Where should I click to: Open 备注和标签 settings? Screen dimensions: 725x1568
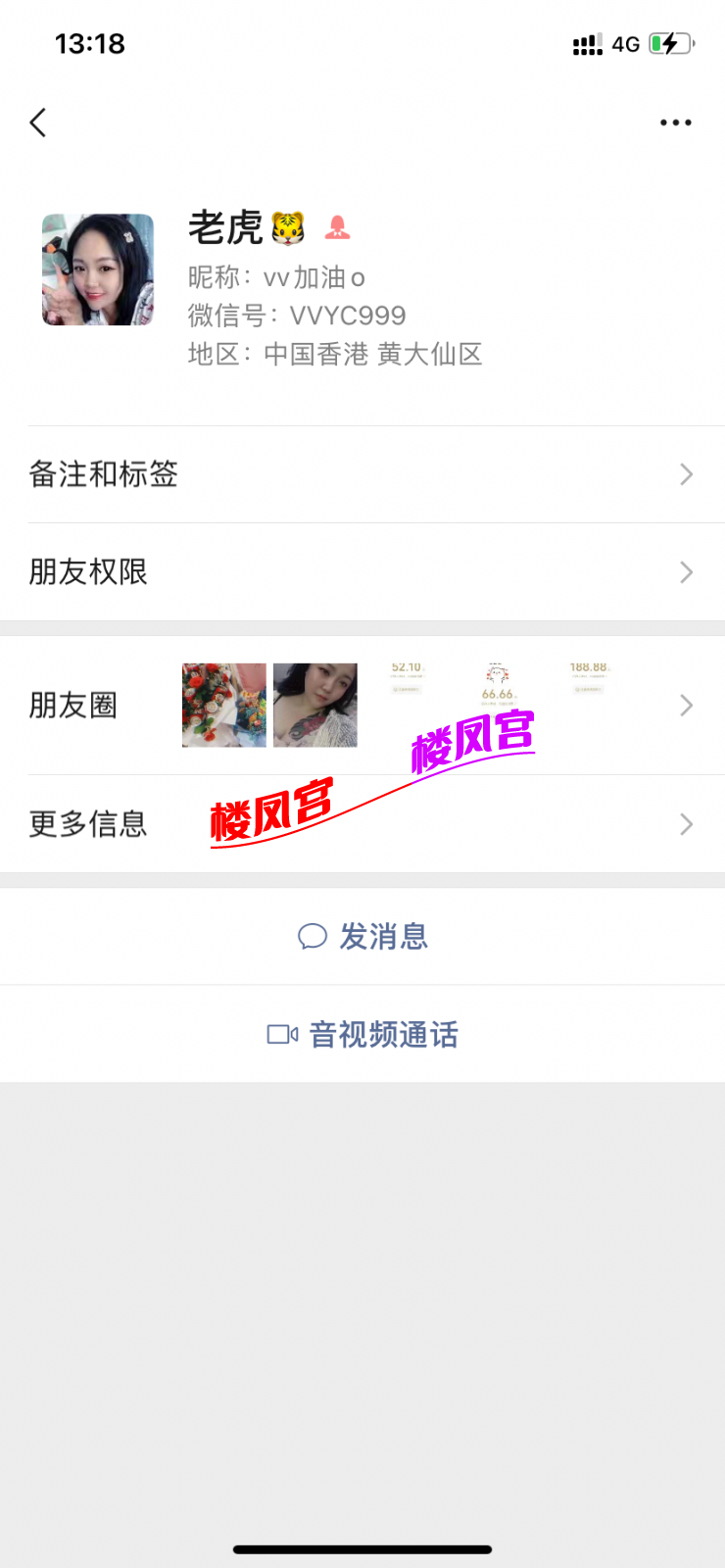[362, 474]
